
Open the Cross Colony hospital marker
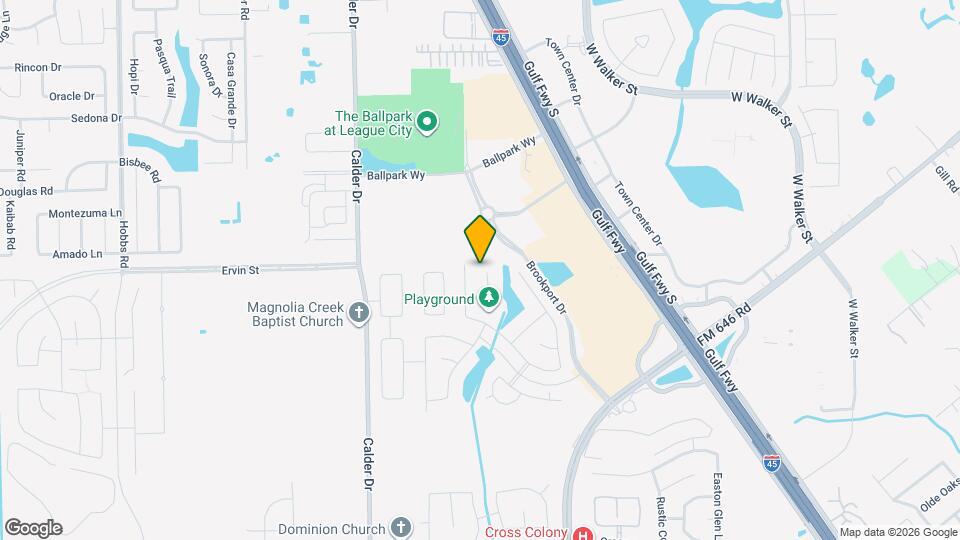[x=583, y=533]
